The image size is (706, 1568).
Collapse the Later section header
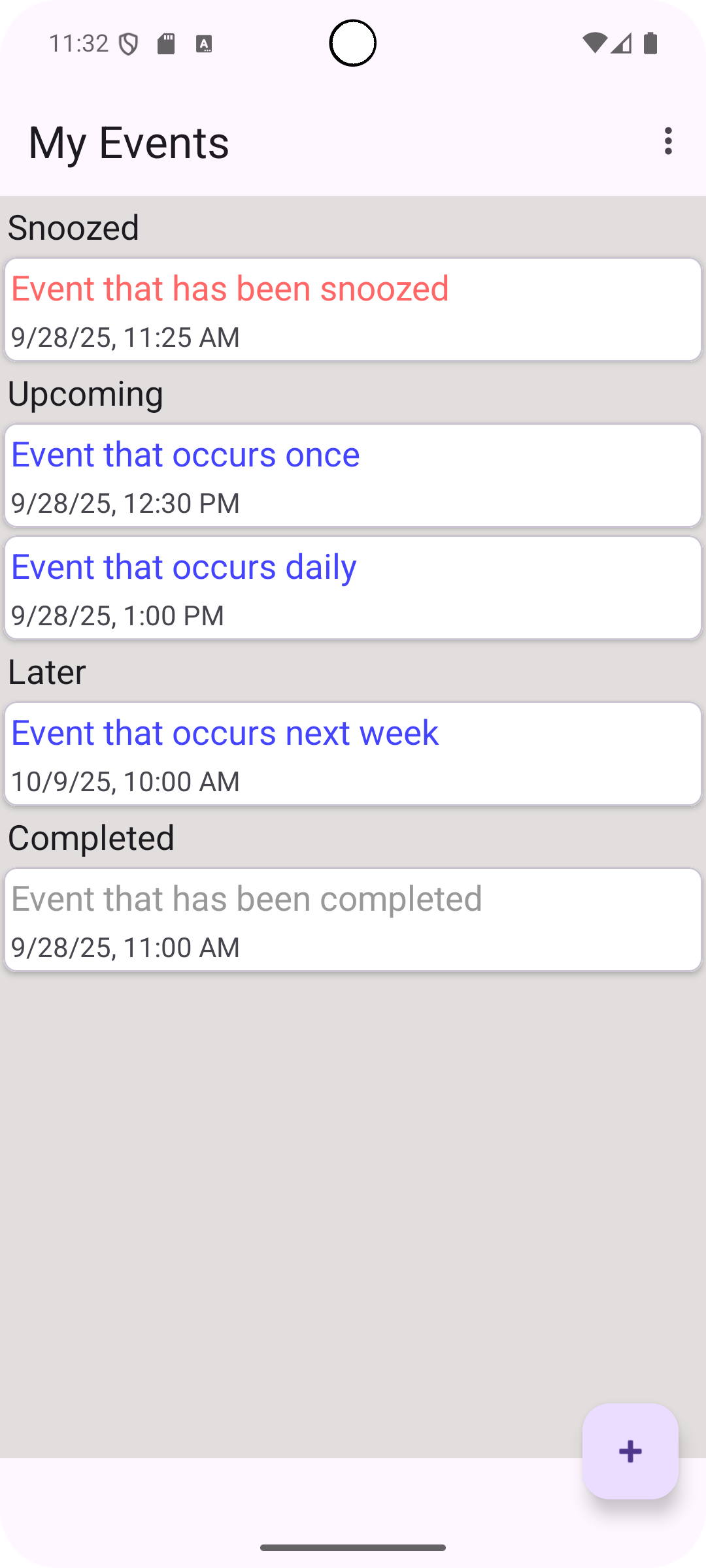click(x=45, y=672)
